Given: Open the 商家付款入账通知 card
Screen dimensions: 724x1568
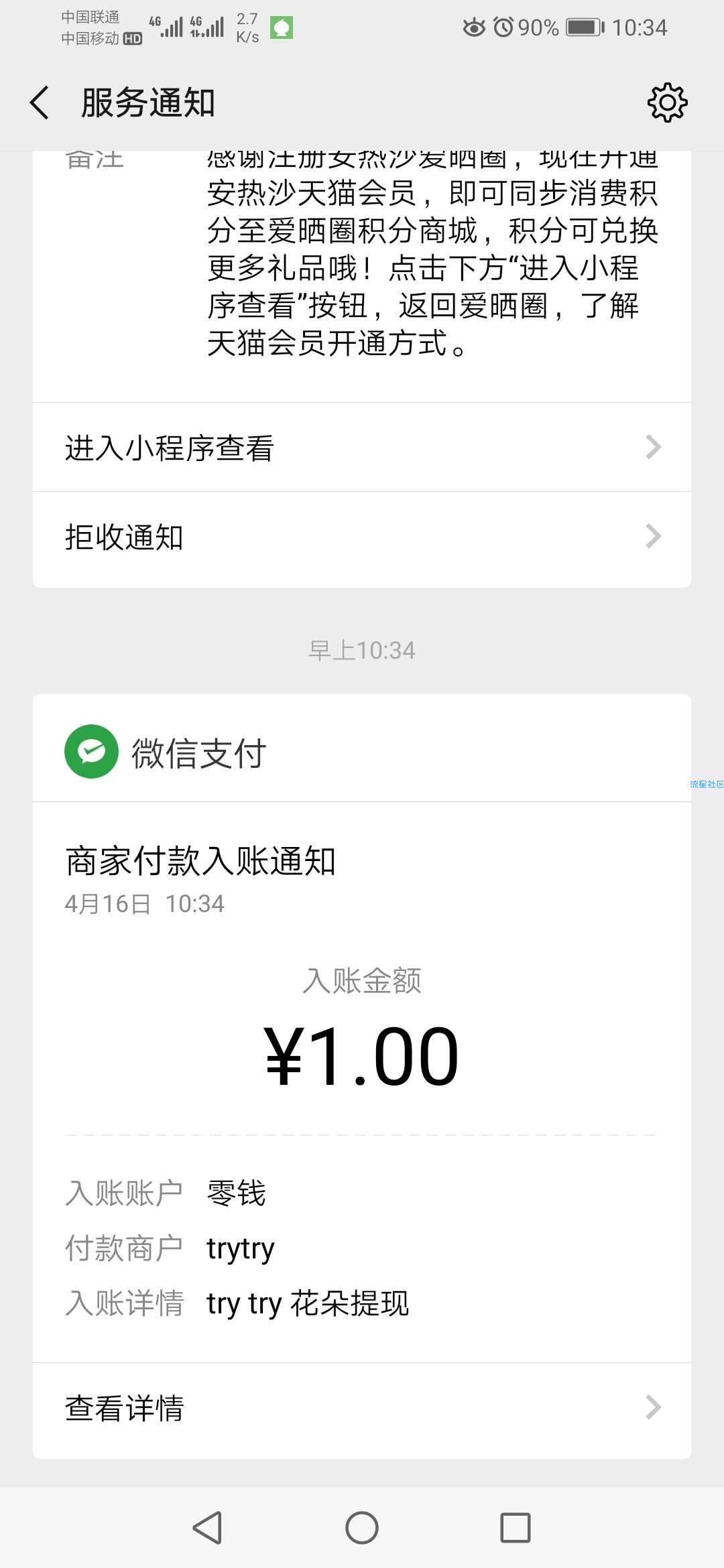Looking at the screenshot, I should tap(362, 1082).
